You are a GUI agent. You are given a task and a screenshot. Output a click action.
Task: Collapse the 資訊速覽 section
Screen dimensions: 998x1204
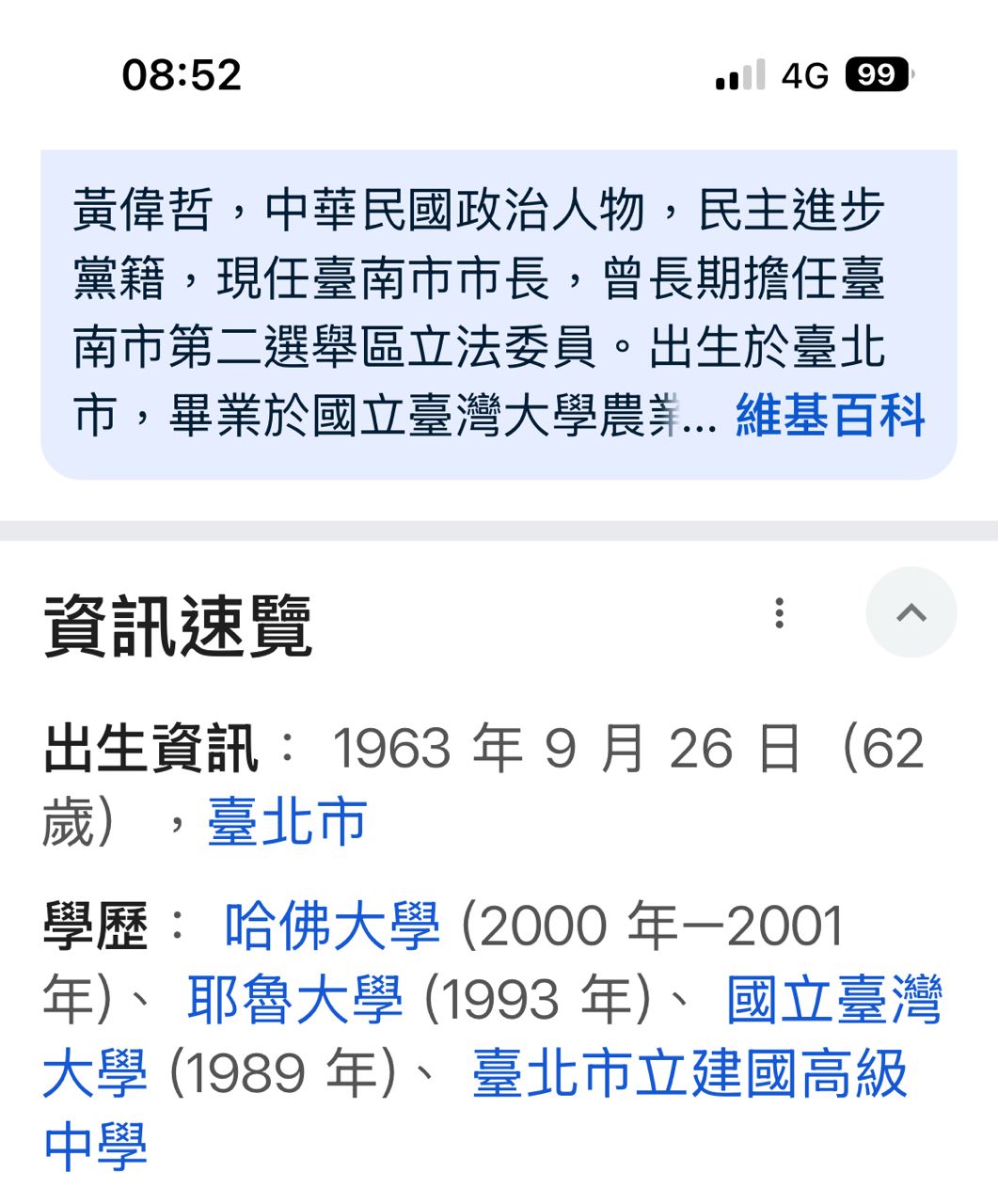click(x=911, y=612)
